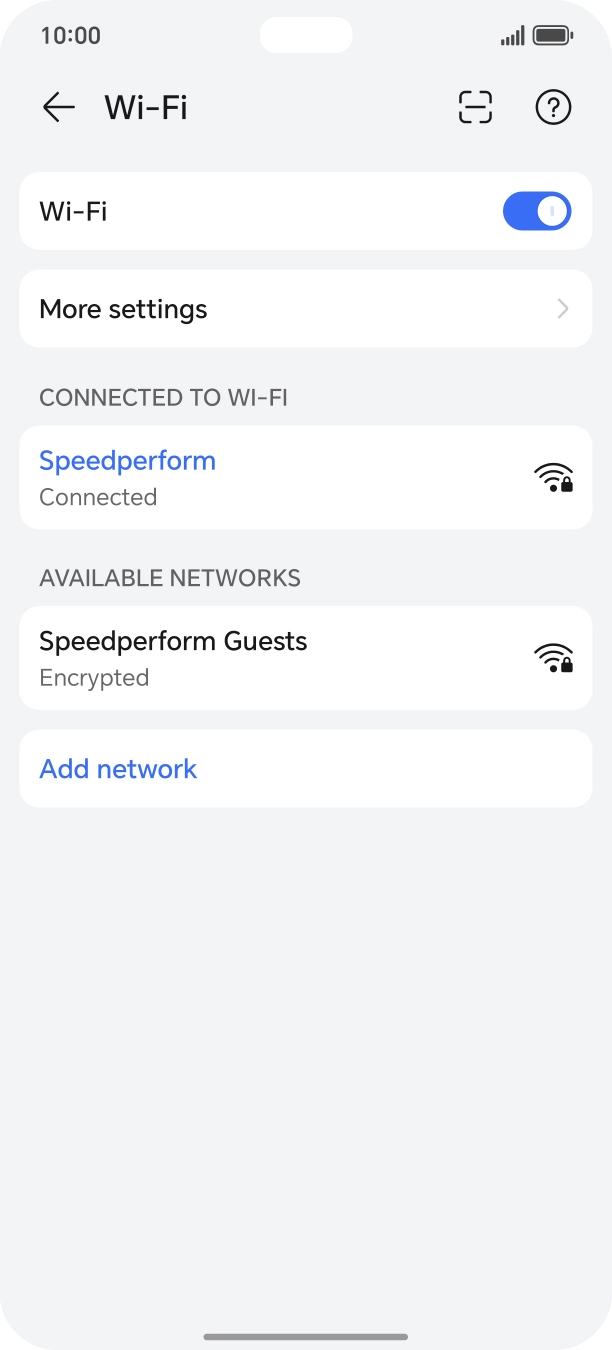Open the help question mark icon
The width and height of the screenshot is (612, 1350).
(x=553, y=107)
